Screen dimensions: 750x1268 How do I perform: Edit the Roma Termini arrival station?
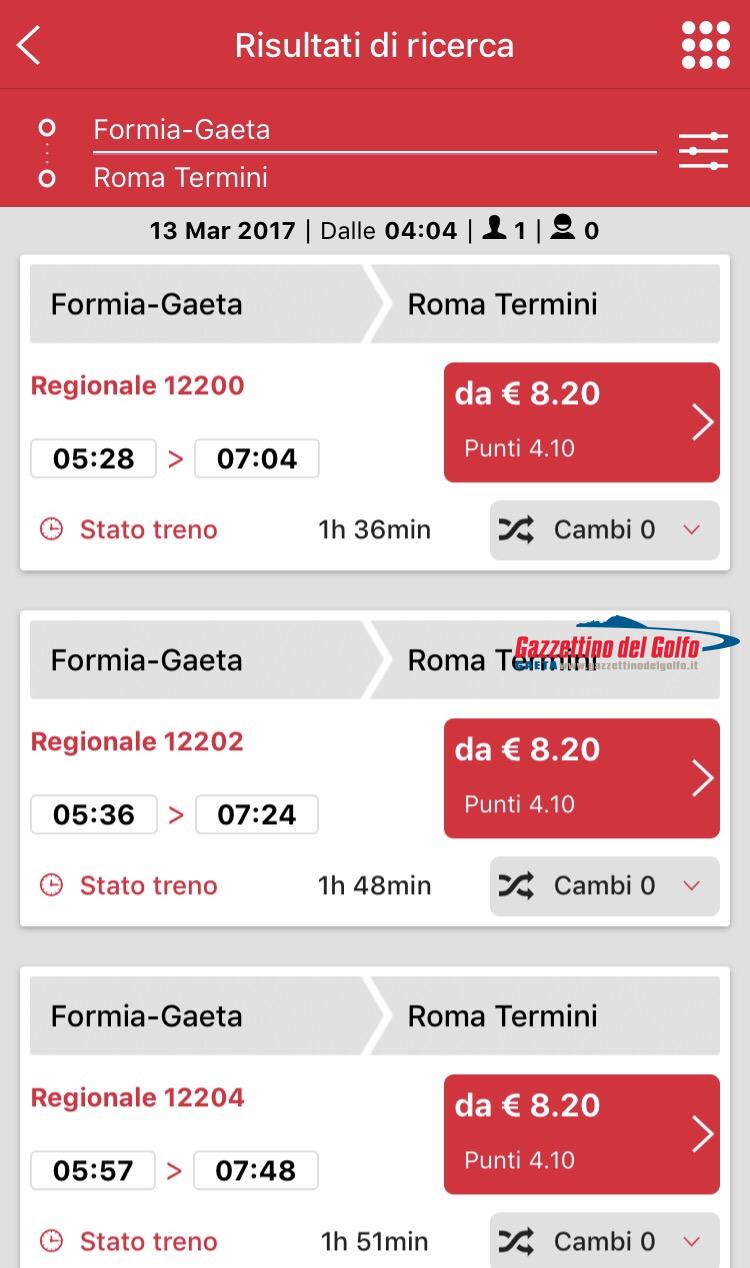(374, 178)
